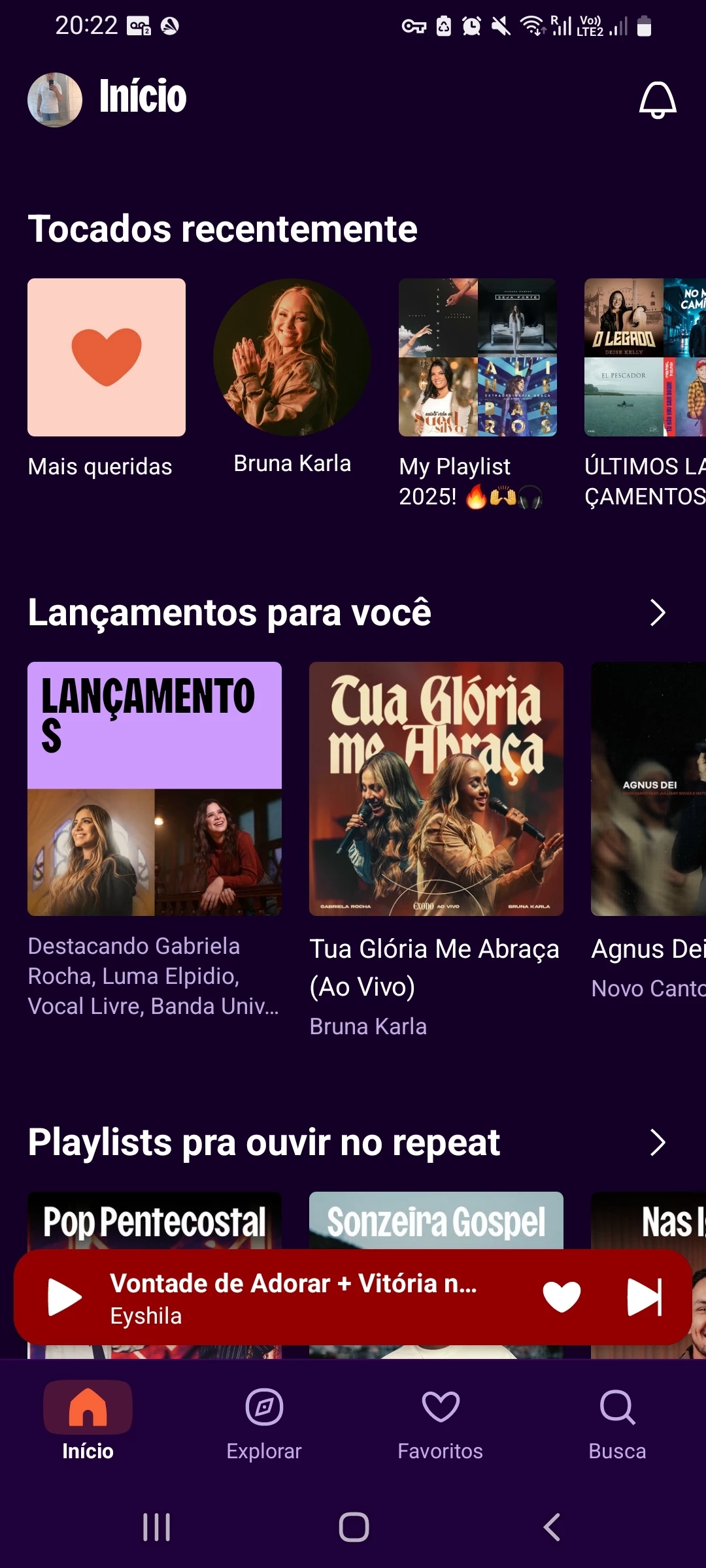706x1568 pixels.
Task: Switch to the Busca tab
Action: [617, 1422]
